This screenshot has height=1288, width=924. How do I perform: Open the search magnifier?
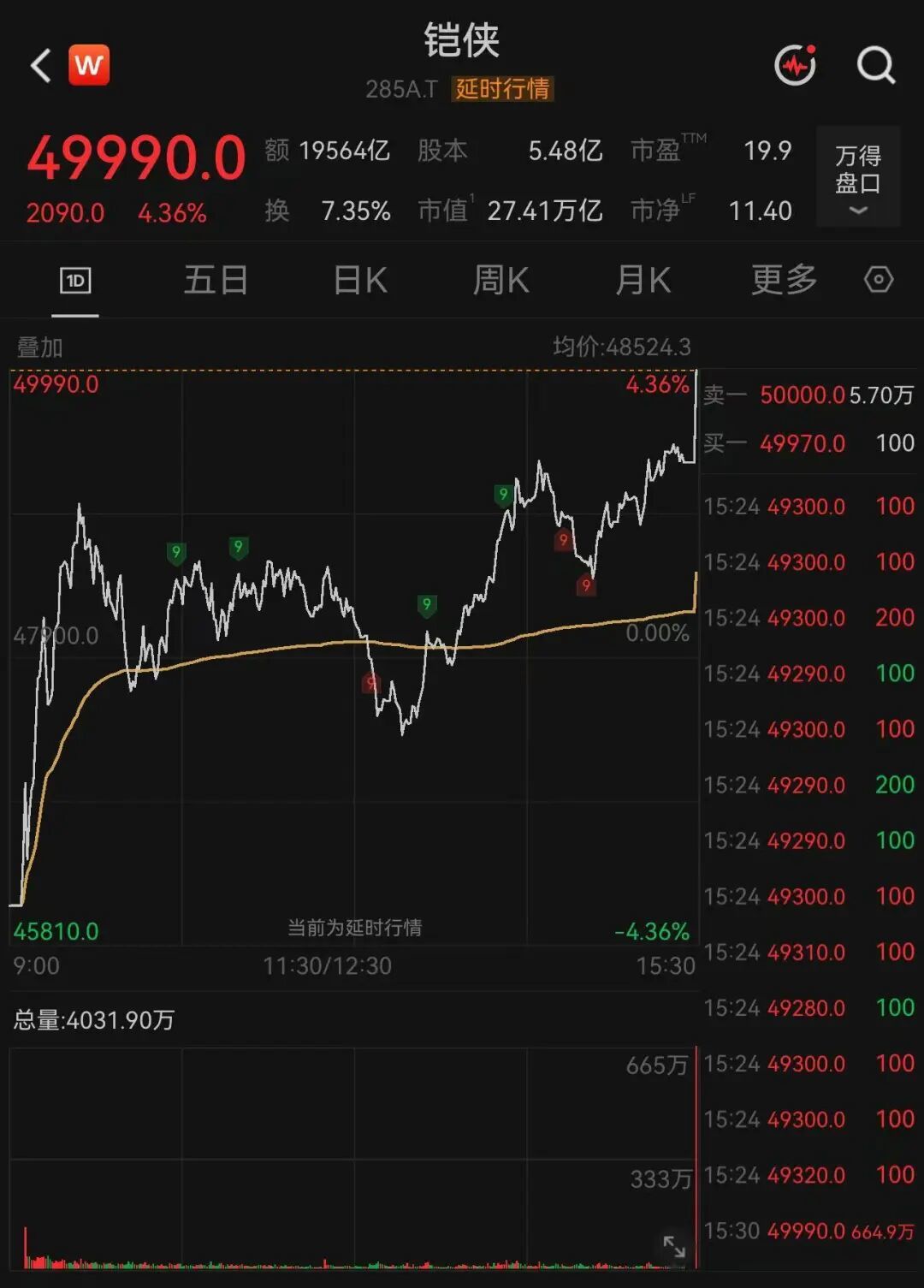876,65
